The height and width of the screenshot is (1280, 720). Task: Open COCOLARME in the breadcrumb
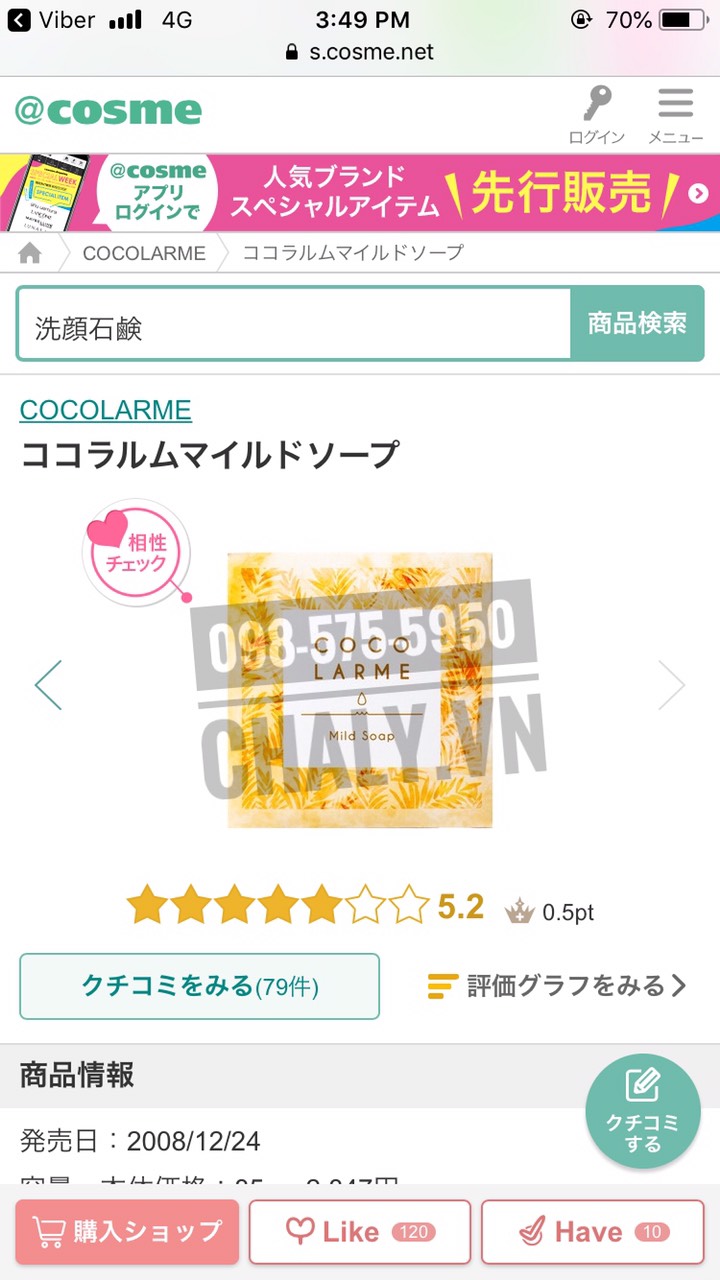coord(144,254)
